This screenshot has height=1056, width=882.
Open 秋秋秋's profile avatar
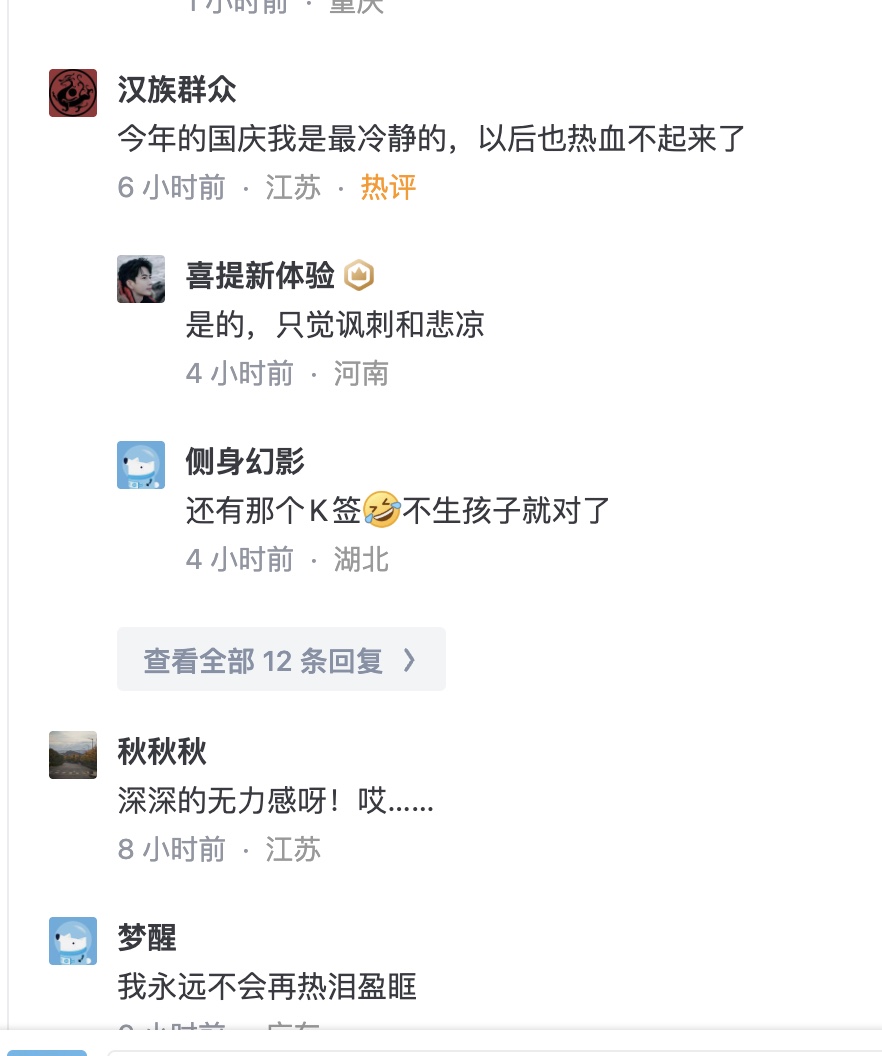click(73, 755)
